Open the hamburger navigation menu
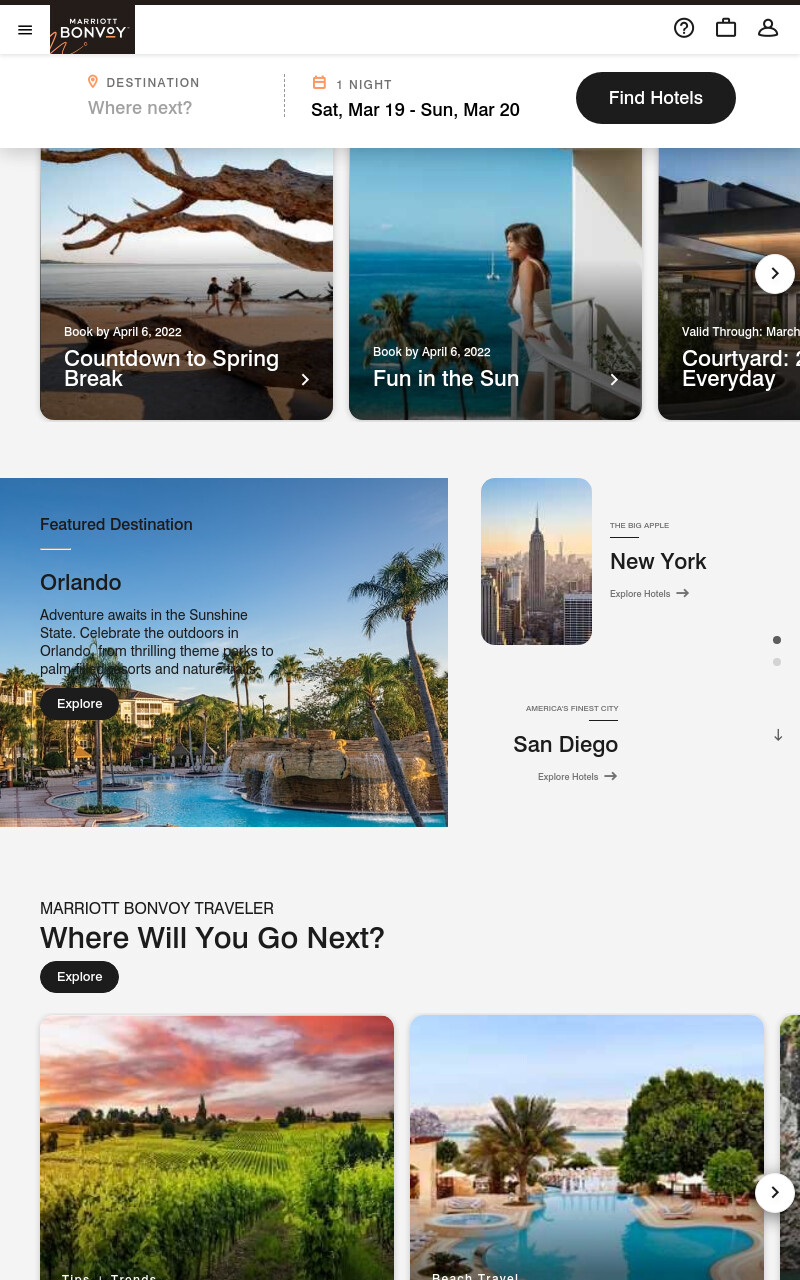Image resolution: width=800 pixels, height=1280 pixels. click(25, 30)
